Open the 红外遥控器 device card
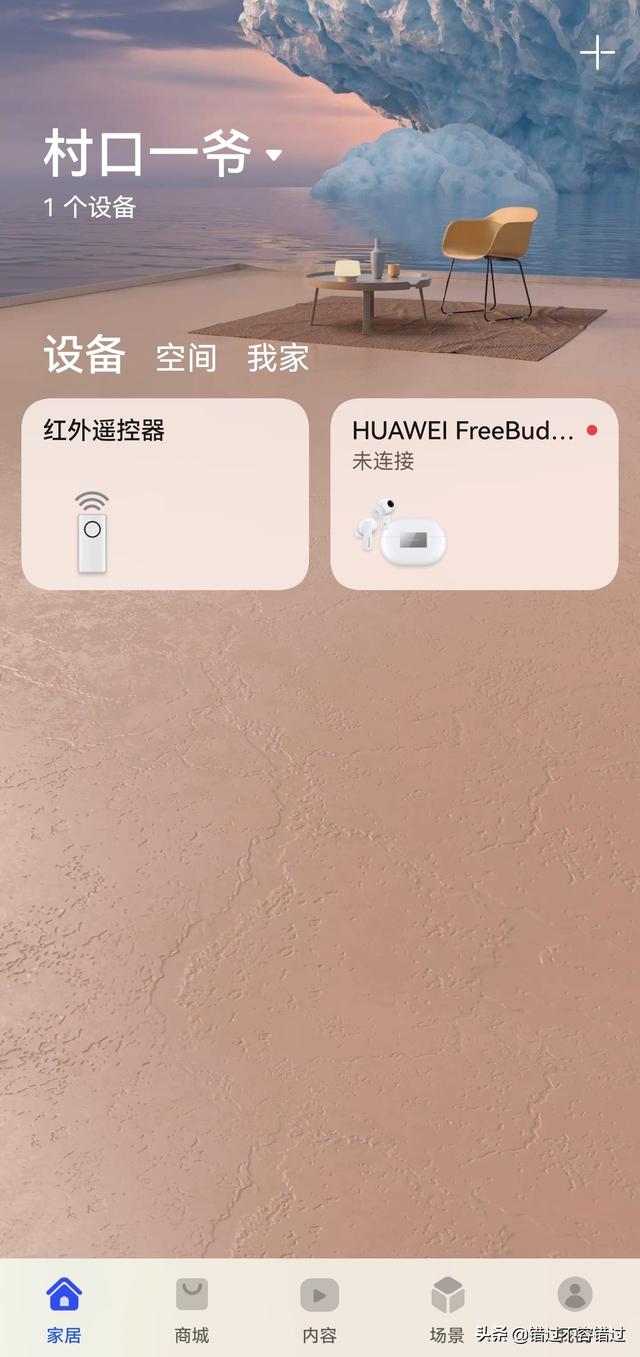The height and width of the screenshot is (1357, 640). point(165,494)
